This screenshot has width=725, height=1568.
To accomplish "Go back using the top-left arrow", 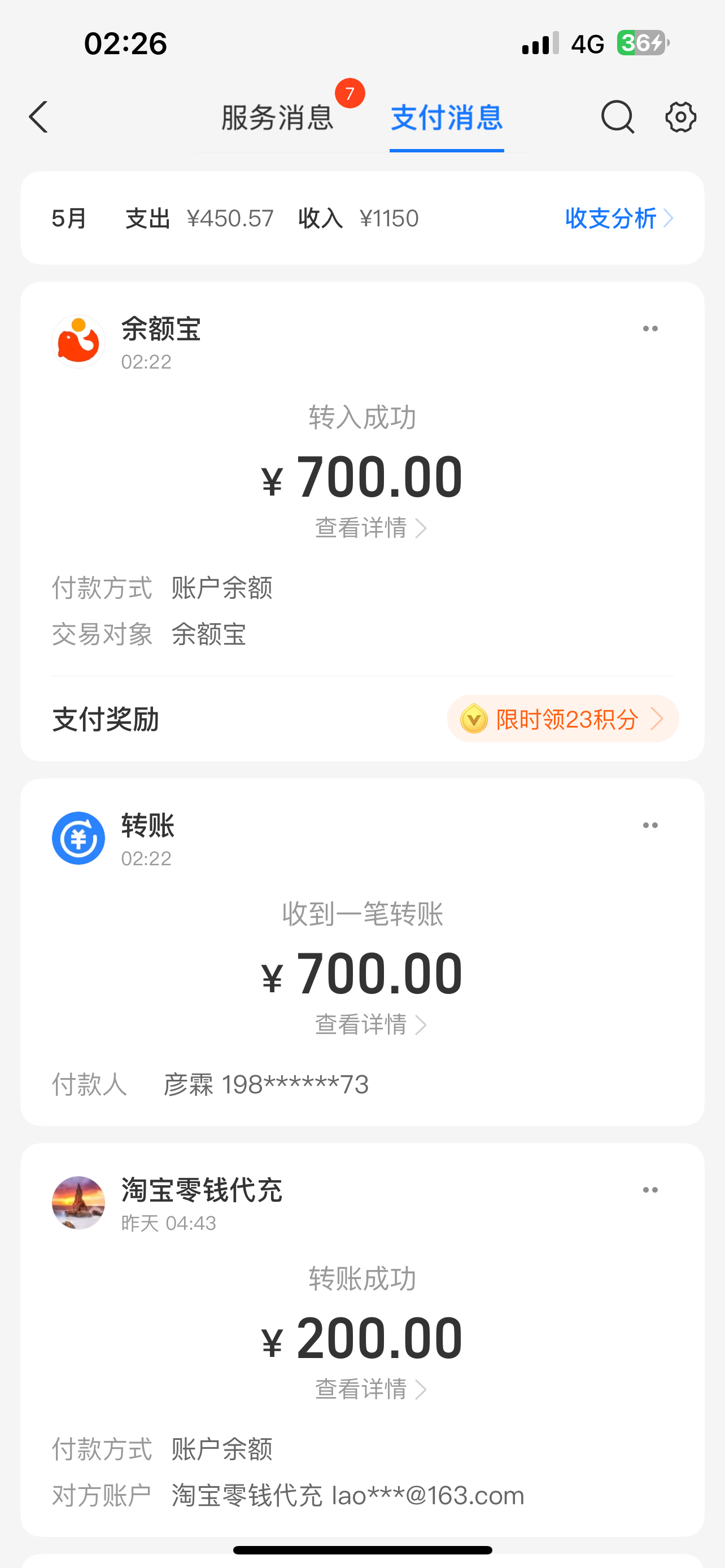I will [39, 117].
